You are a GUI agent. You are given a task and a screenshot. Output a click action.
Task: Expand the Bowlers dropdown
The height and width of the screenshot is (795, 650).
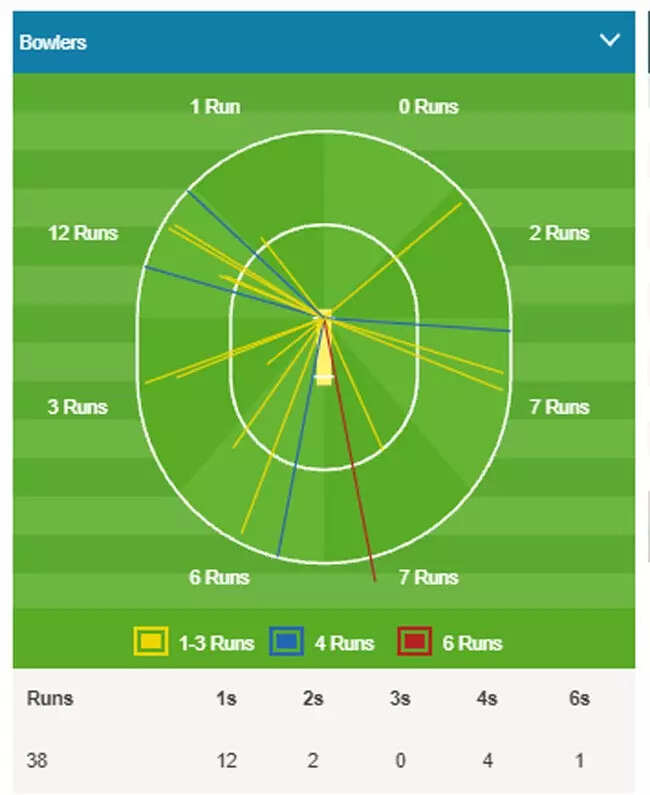[x=609, y=41]
